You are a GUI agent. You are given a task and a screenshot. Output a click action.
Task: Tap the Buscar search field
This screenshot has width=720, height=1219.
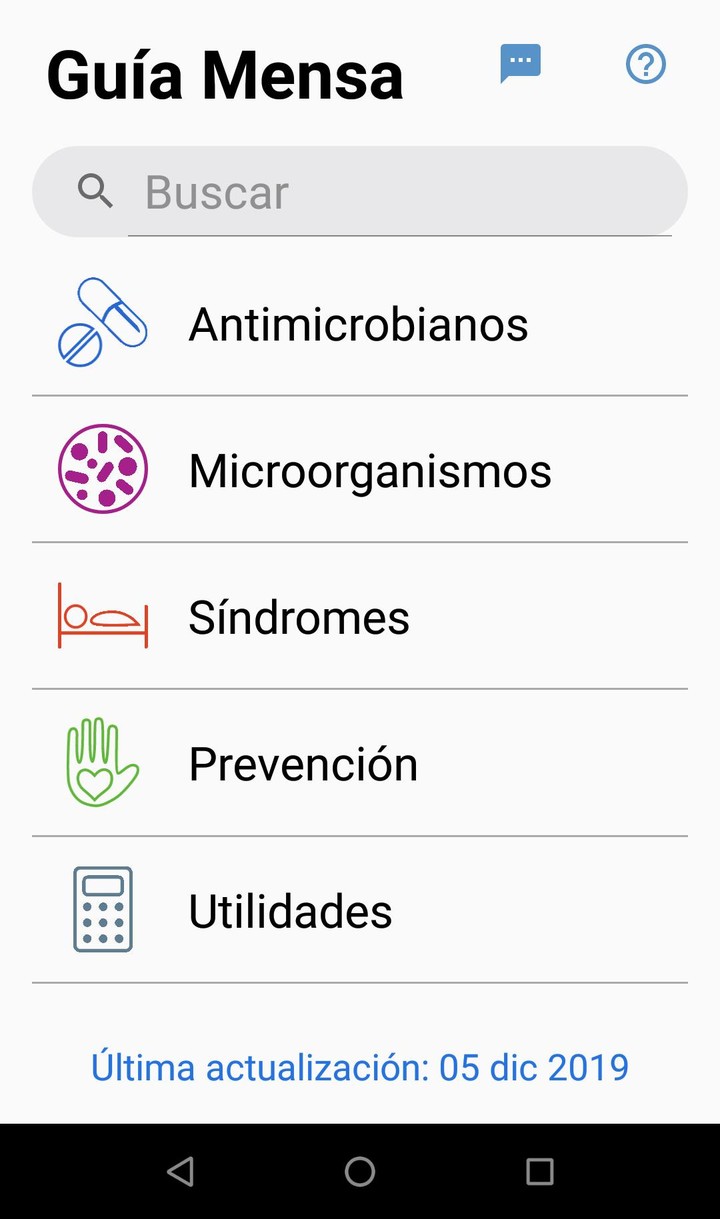[x=400, y=192]
